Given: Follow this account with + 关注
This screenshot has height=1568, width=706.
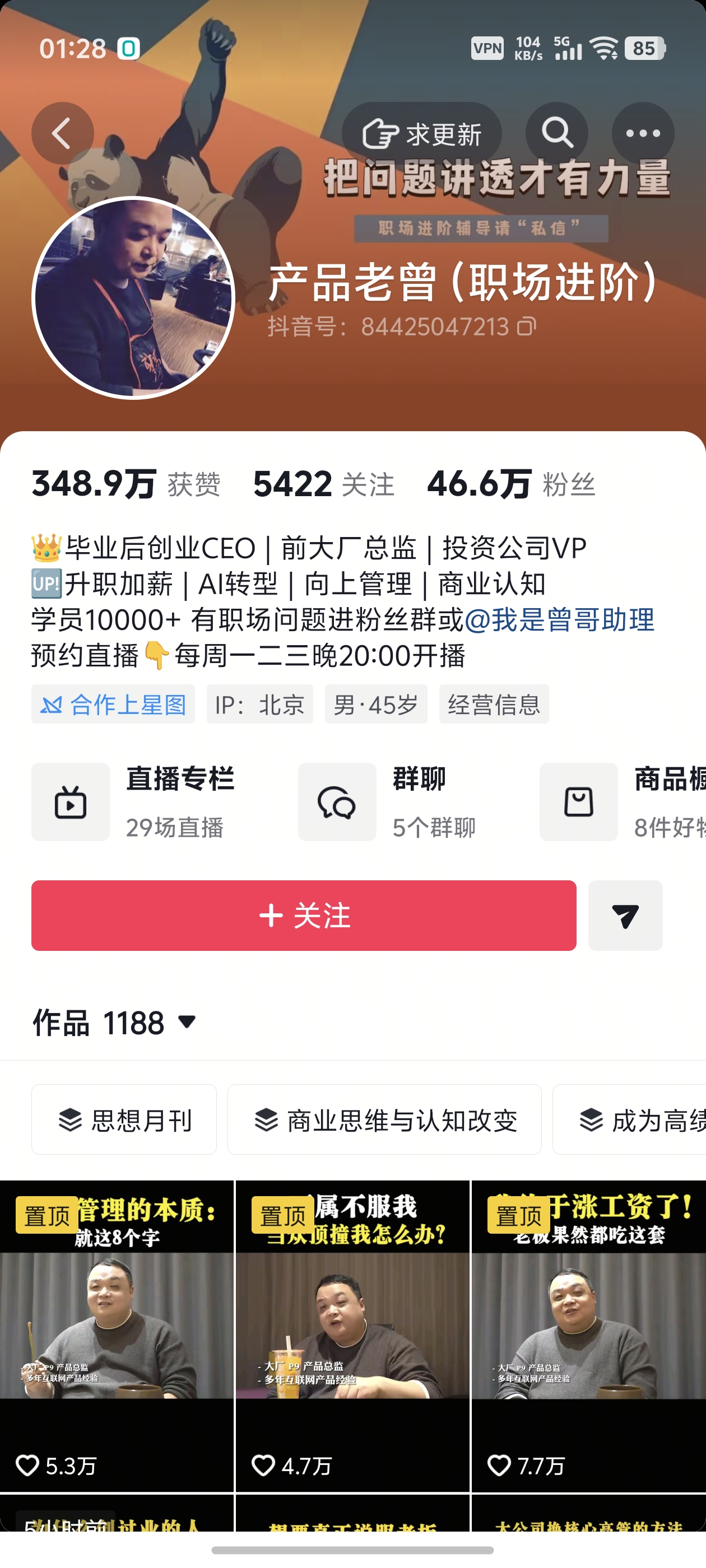Looking at the screenshot, I should coord(304,916).
